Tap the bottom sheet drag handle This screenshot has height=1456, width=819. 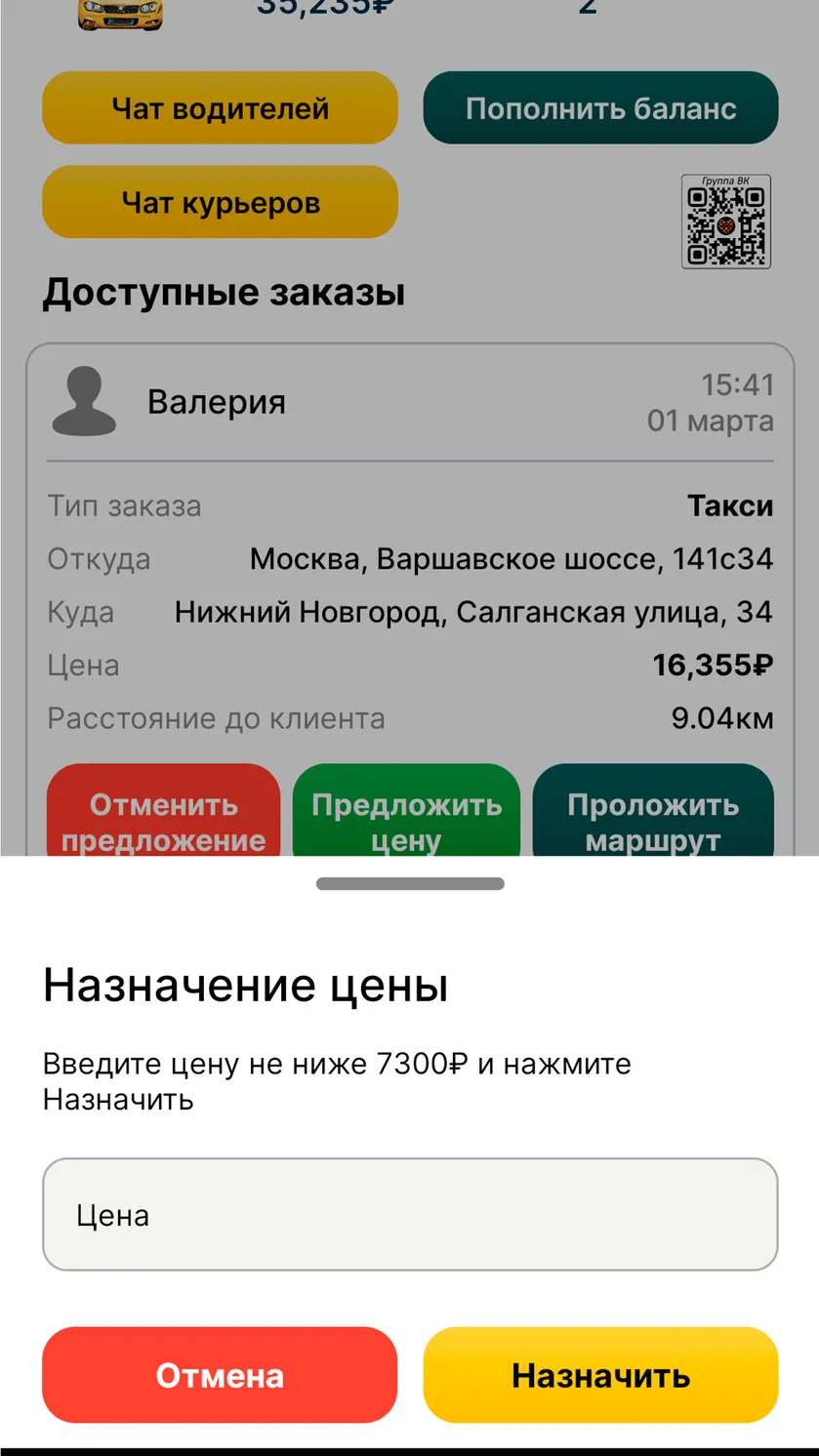click(x=410, y=884)
